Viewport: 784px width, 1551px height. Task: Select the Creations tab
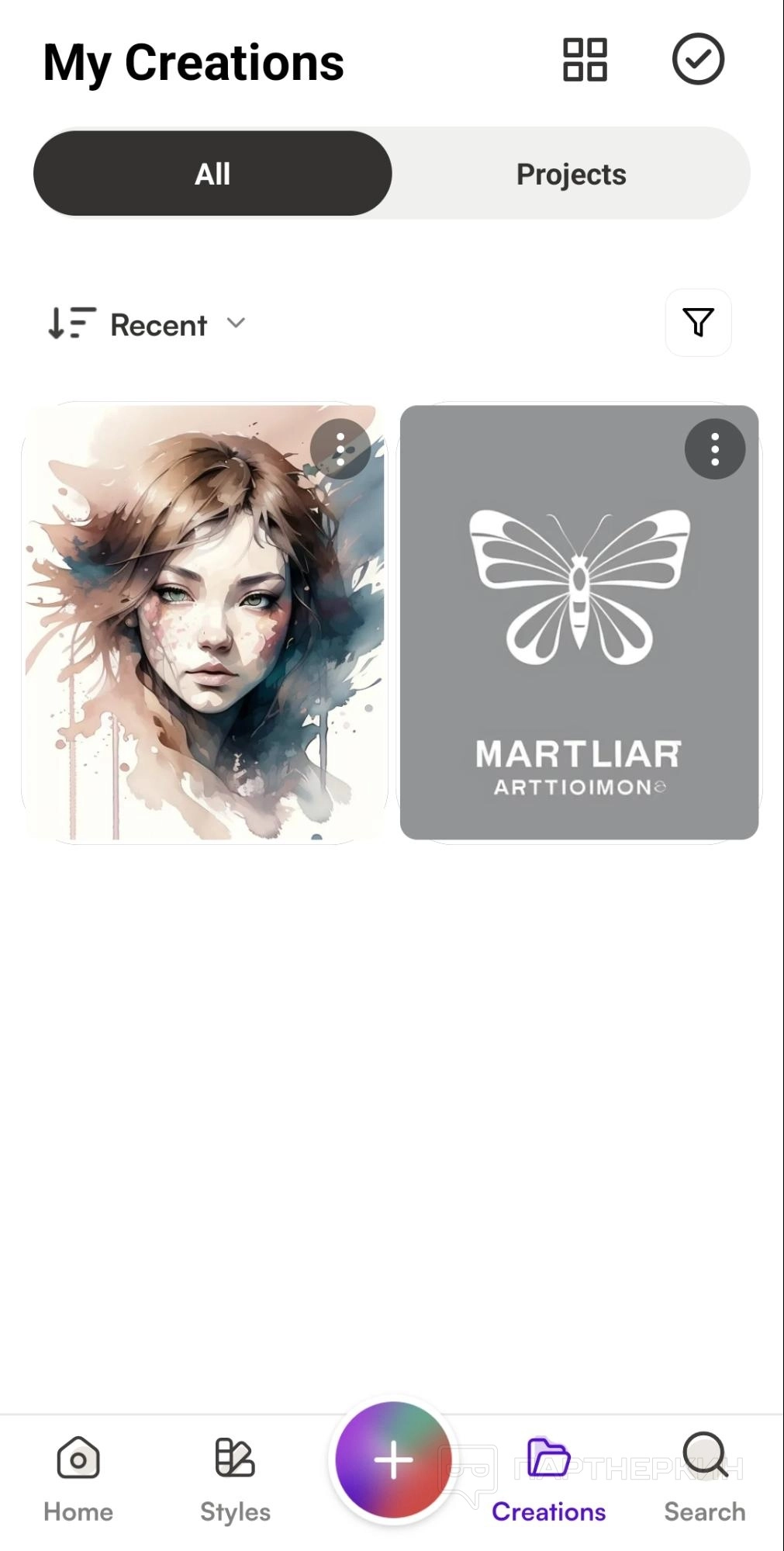[x=548, y=1479]
